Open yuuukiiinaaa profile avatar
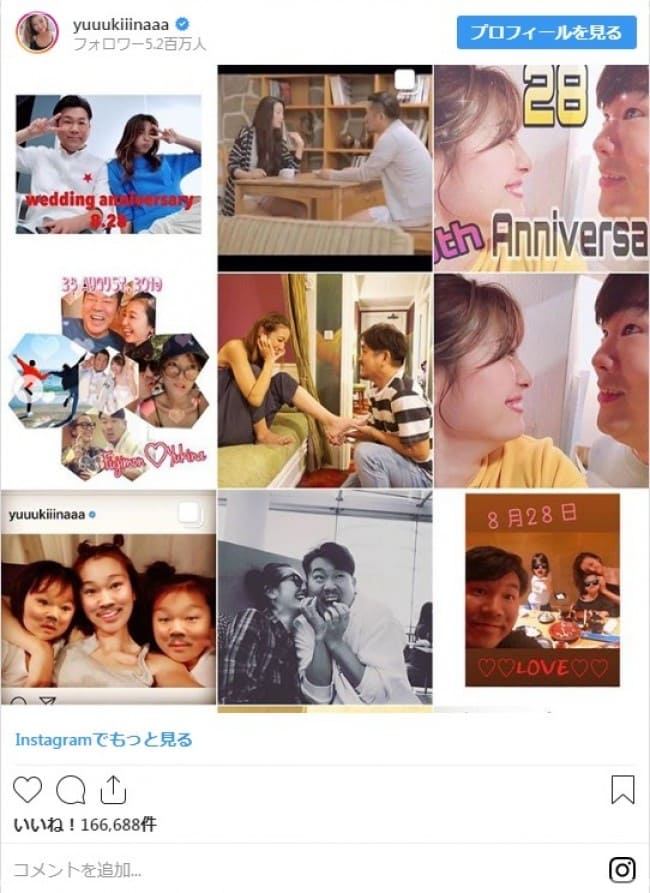The image size is (650, 893). [37, 32]
